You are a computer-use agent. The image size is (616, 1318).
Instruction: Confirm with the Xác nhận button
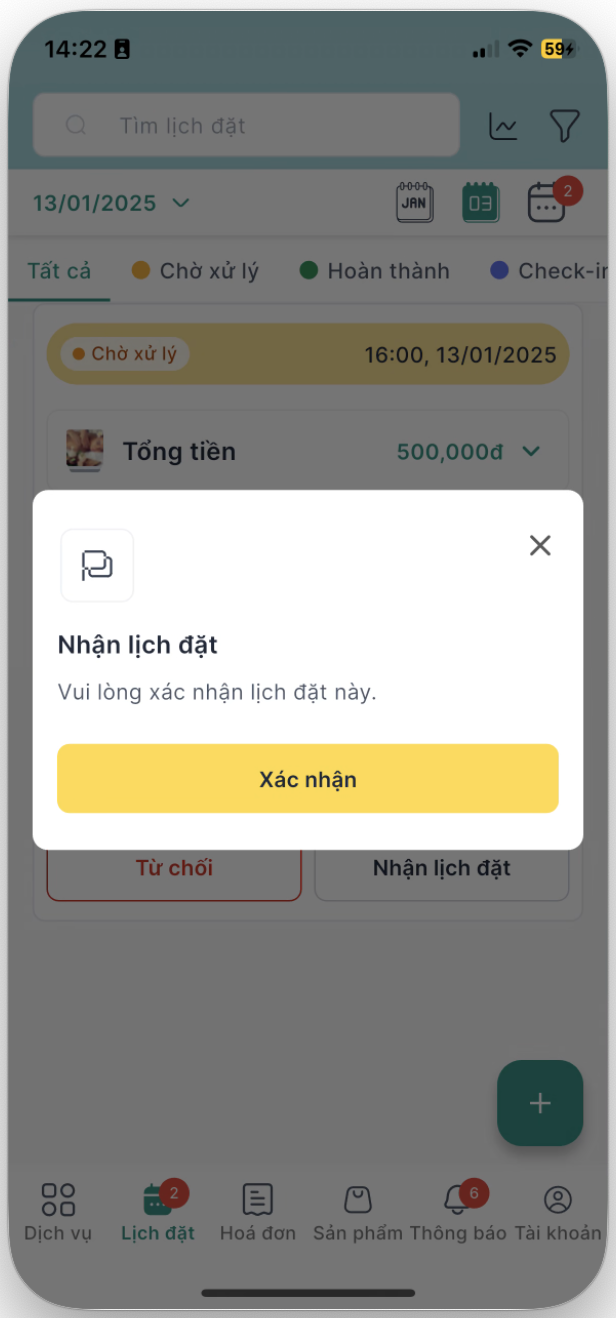pyautogui.click(x=307, y=779)
